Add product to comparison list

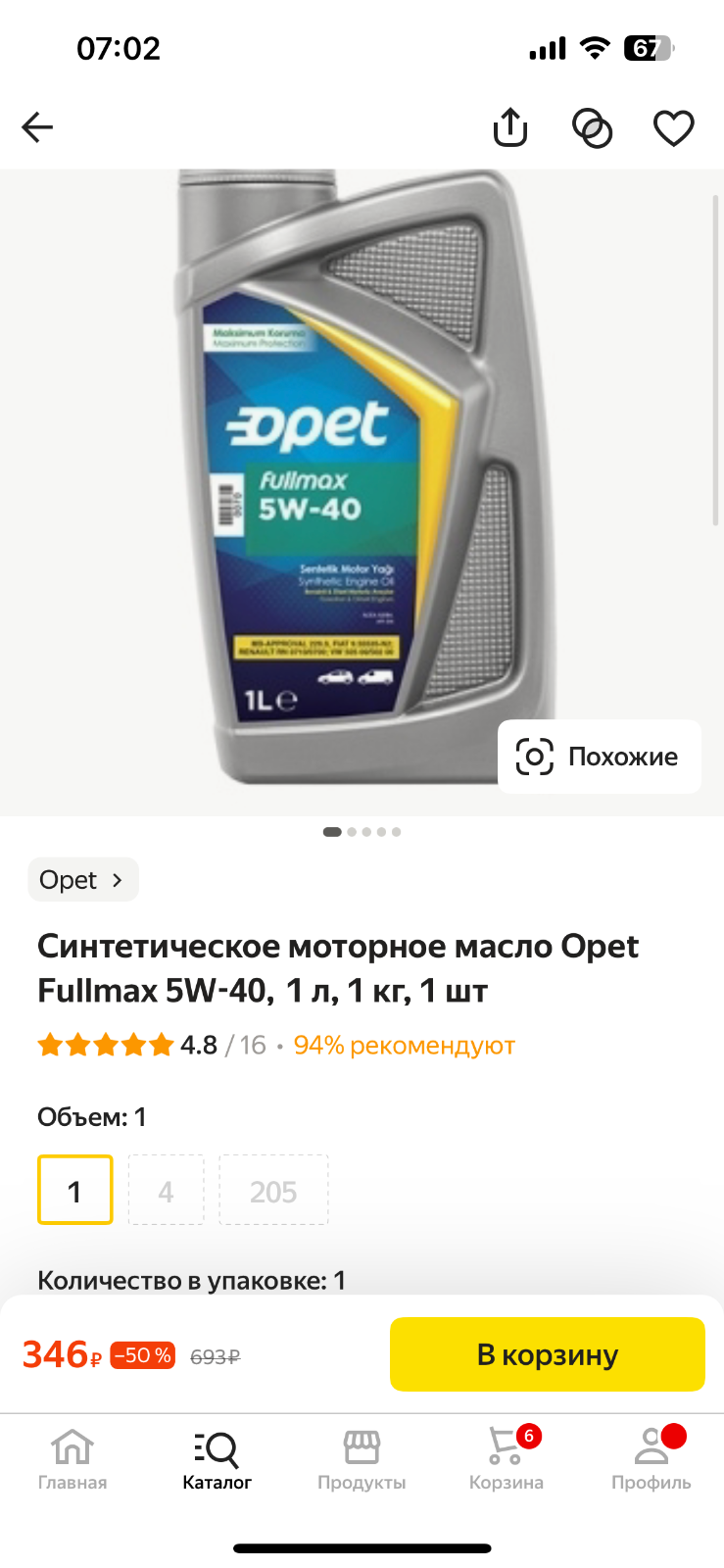(x=592, y=128)
